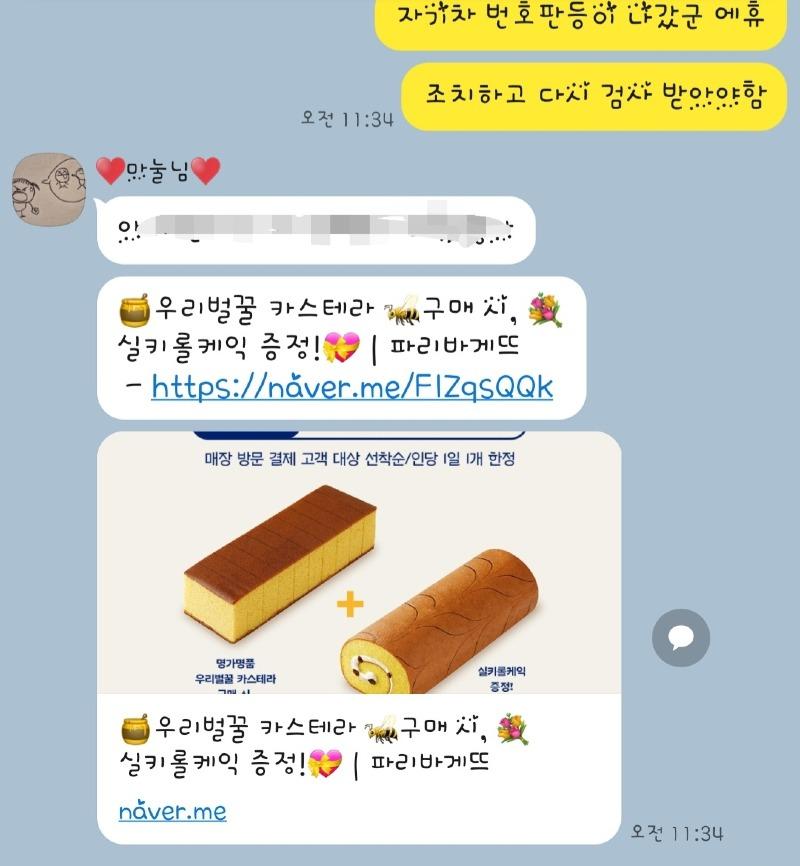Open the sender's profile picture
Image resolution: width=800 pixels, height=866 pixels.
click(47, 185)
